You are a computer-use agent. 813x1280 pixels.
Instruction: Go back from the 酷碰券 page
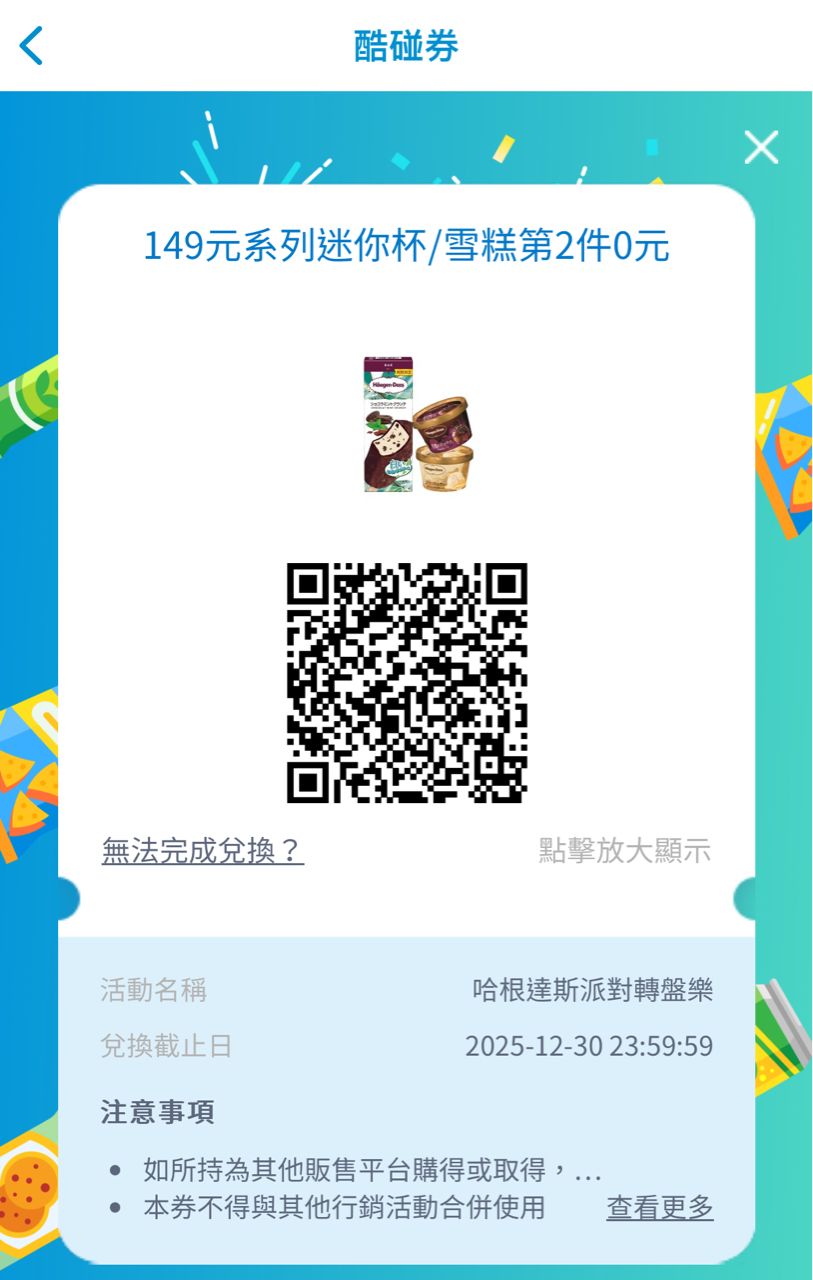pyautogui.click(x=32, y=46)
